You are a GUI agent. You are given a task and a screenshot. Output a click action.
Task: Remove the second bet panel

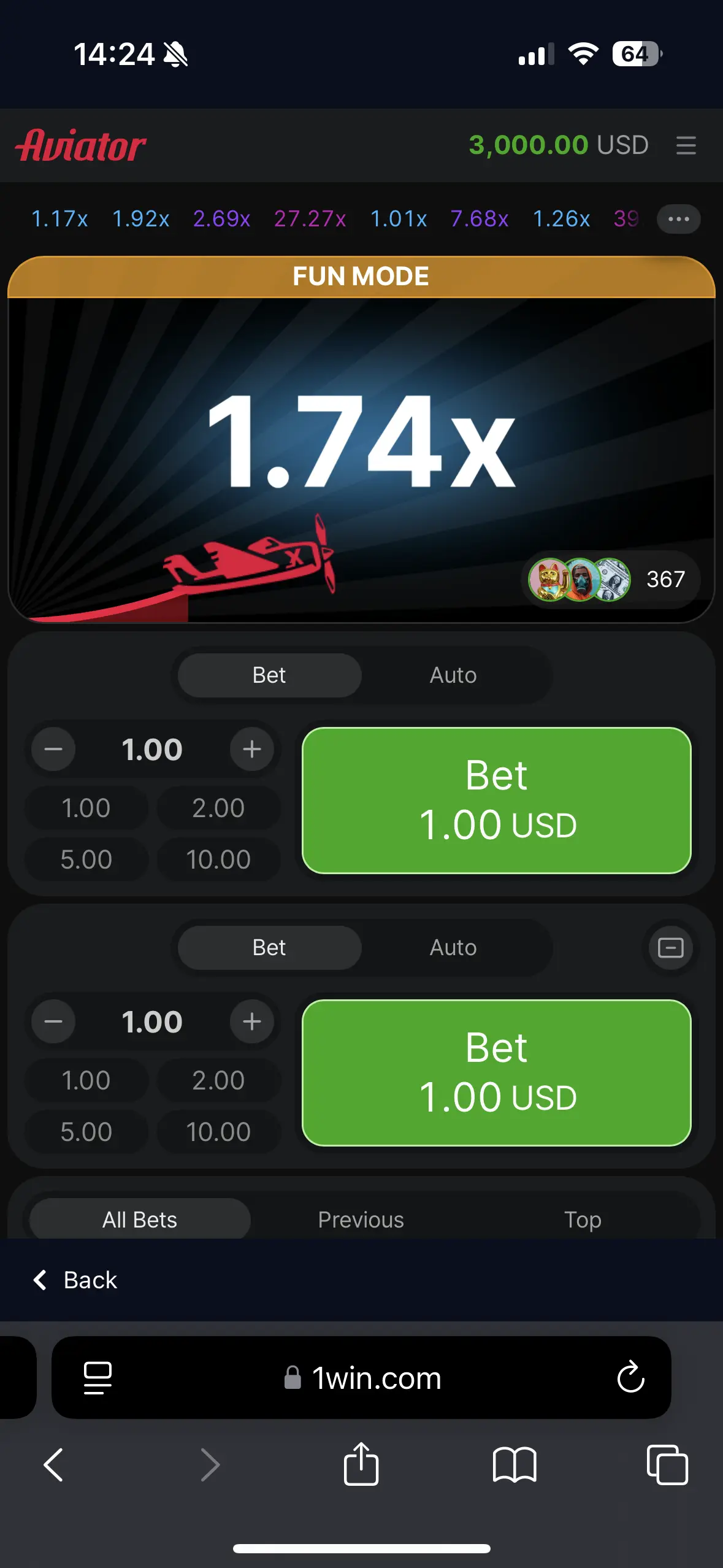click(670, 948)
